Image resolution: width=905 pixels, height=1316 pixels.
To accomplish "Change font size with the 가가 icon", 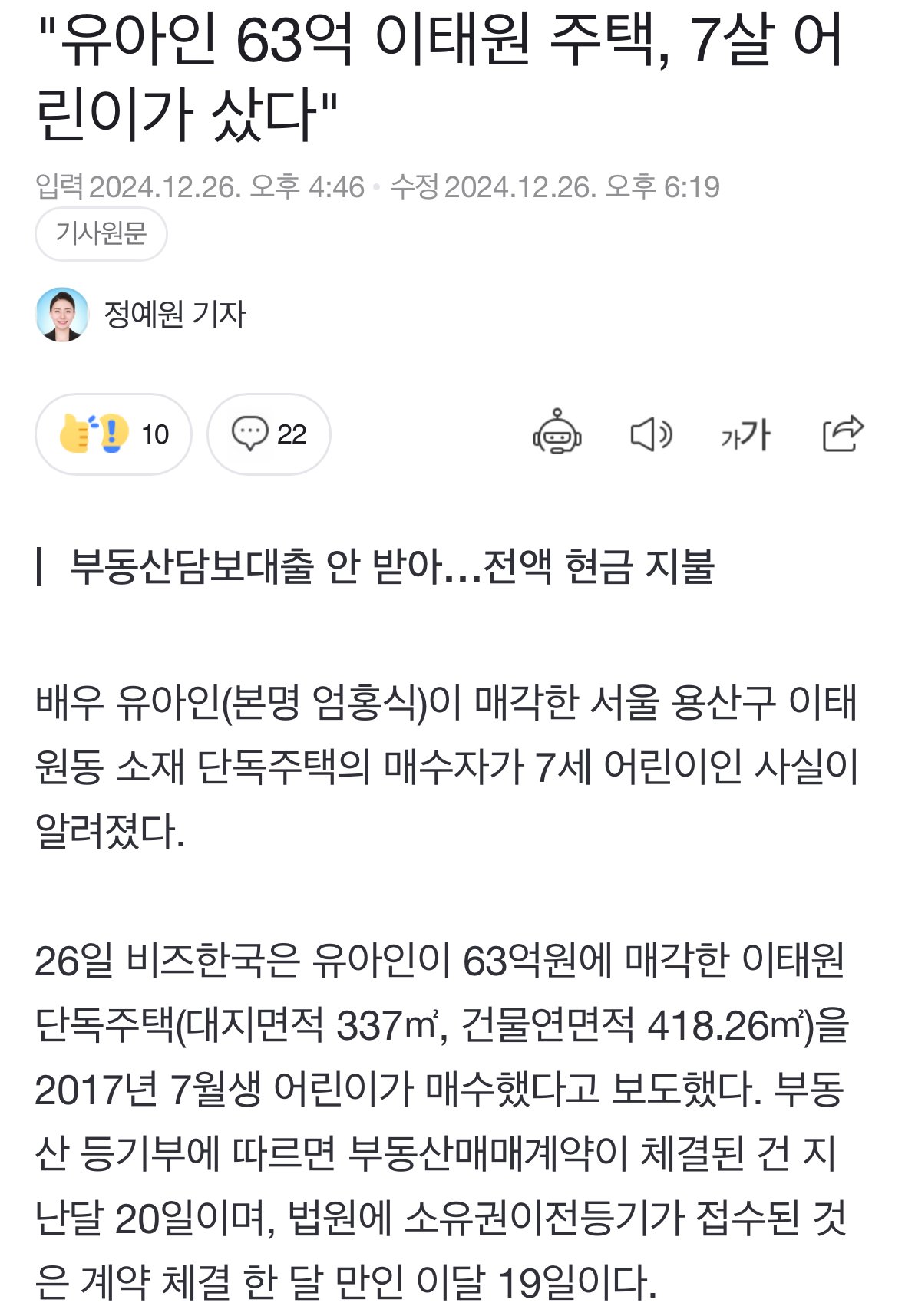I will (745, 435).
